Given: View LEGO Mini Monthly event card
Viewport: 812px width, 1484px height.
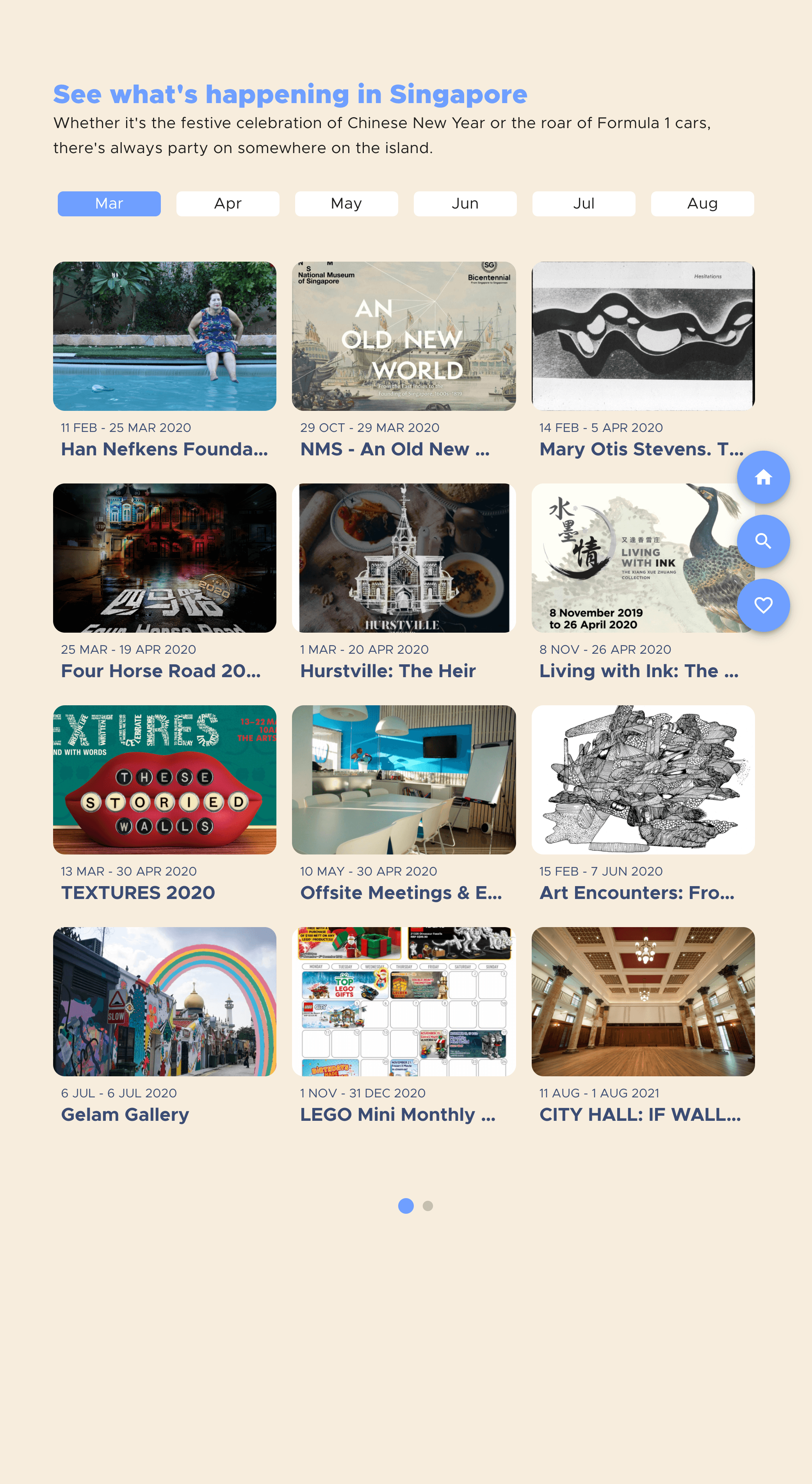Looking at the screenshot, I should click(404, 1001).
